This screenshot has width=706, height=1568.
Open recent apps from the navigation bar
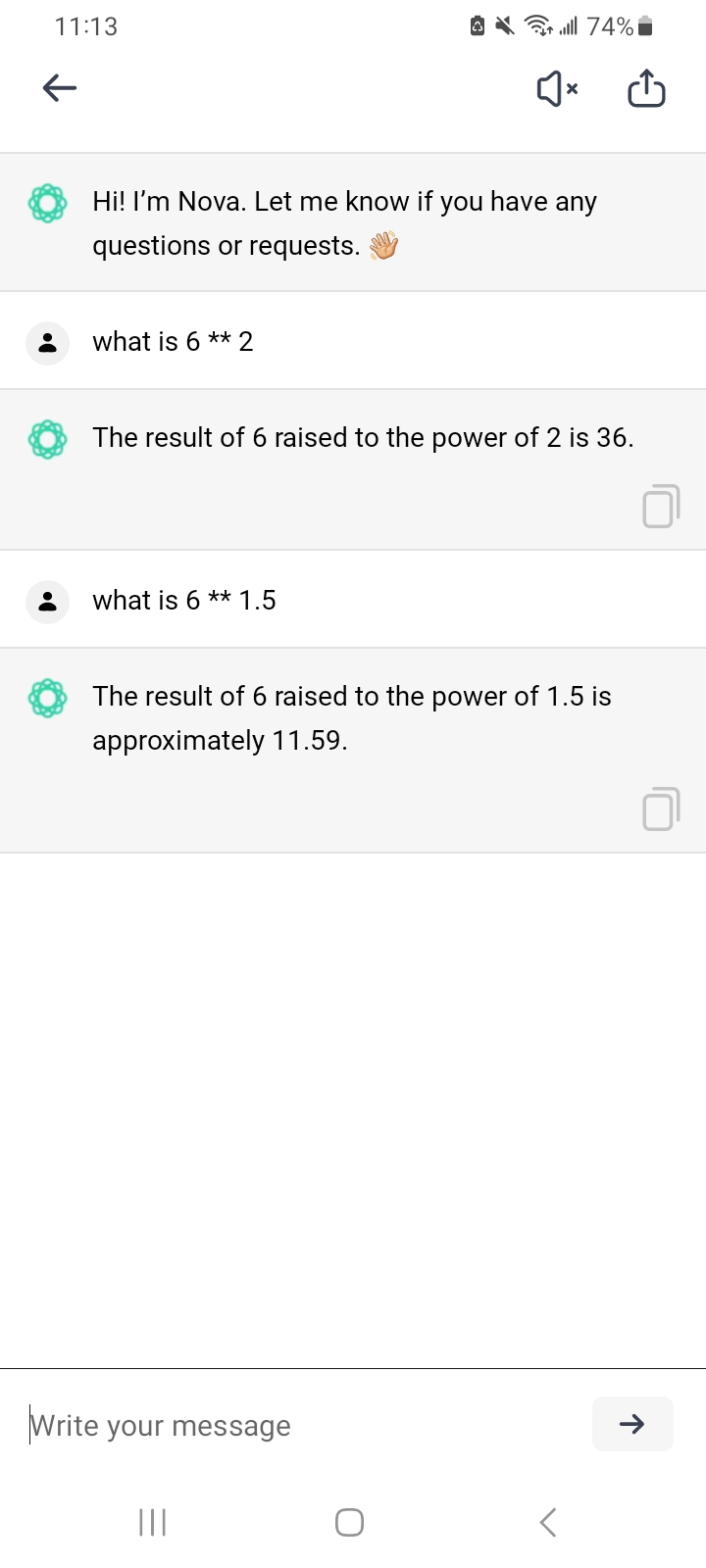pos(153,1522)
